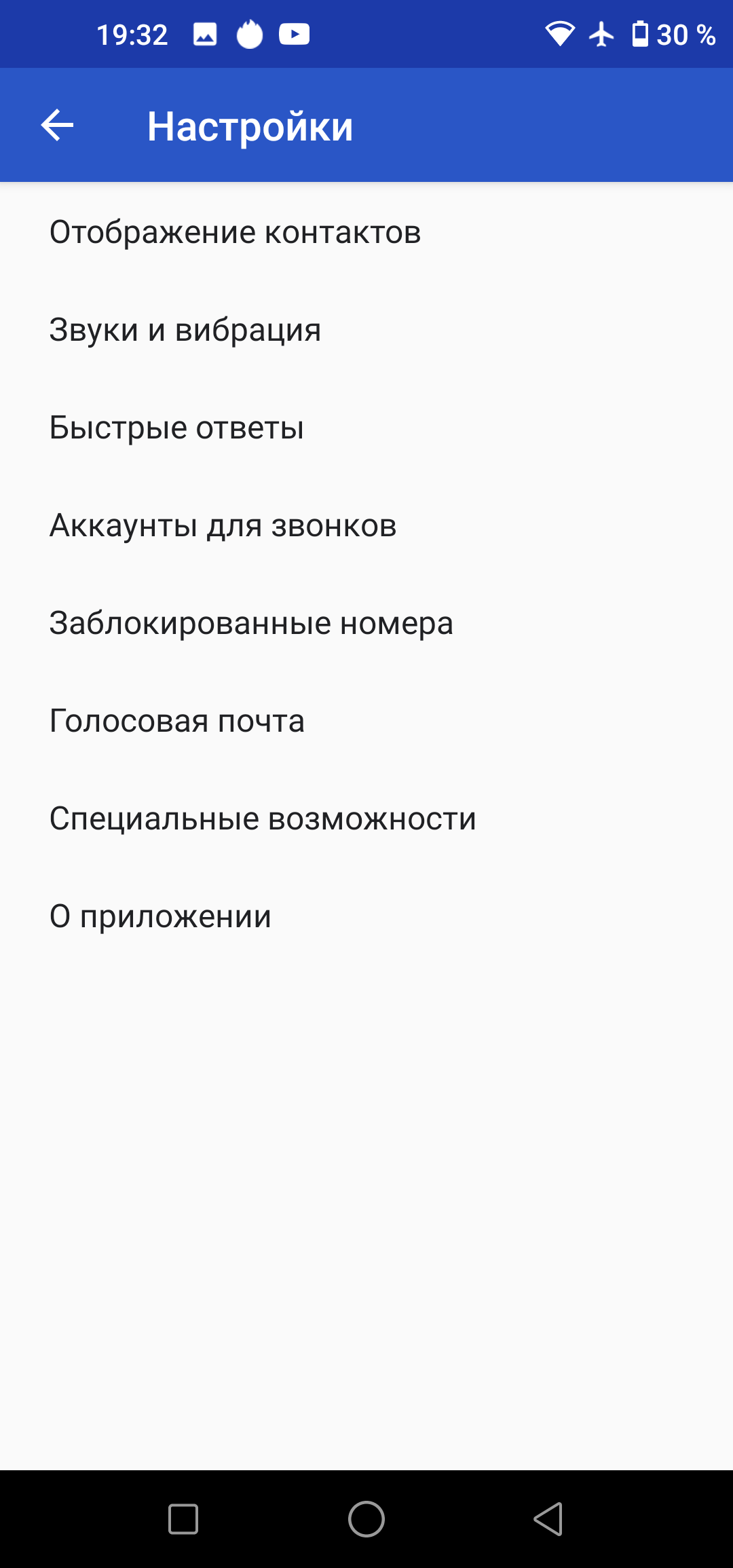Open Отображение контактов settings
The width and height of the screenshot is (733, 1568).
point(235,232)
